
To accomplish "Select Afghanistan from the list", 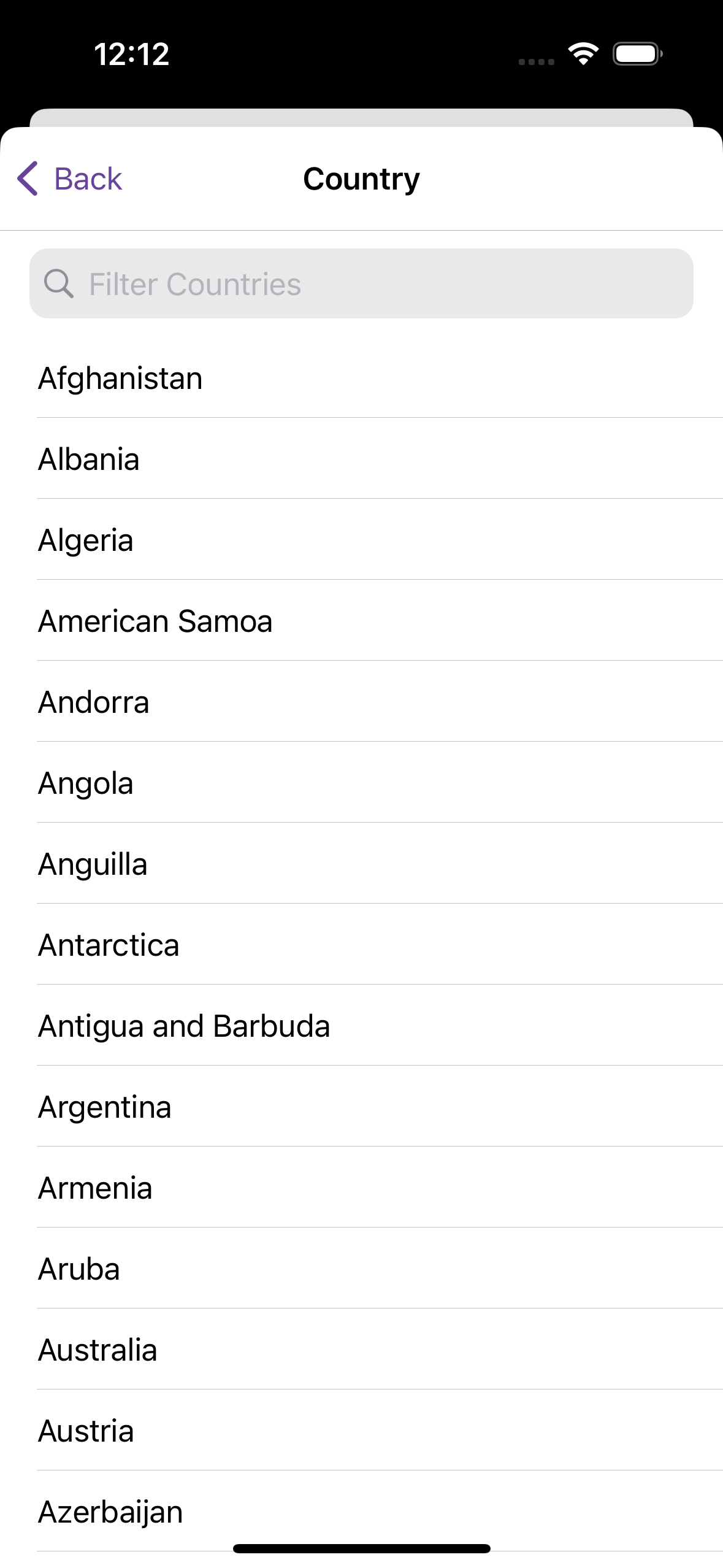I will (120, 378).
